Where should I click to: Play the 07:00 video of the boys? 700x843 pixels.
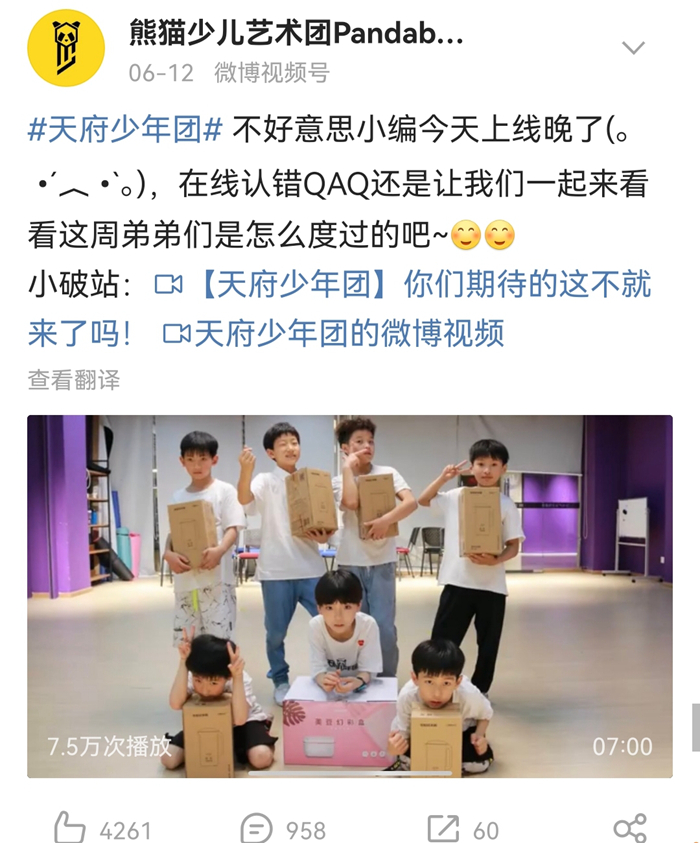tap(349, 596)
